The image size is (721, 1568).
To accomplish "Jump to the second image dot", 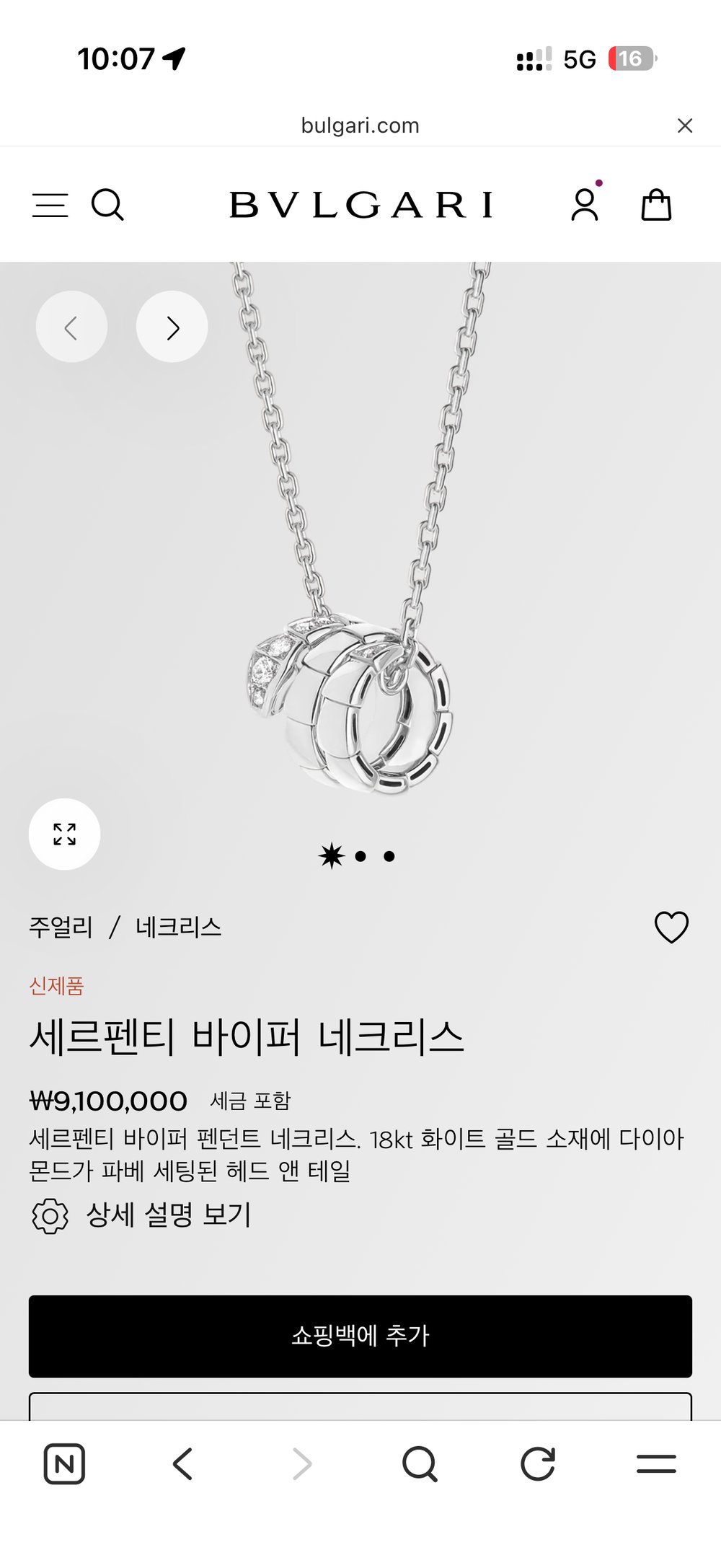I will [x=360, y=857].
